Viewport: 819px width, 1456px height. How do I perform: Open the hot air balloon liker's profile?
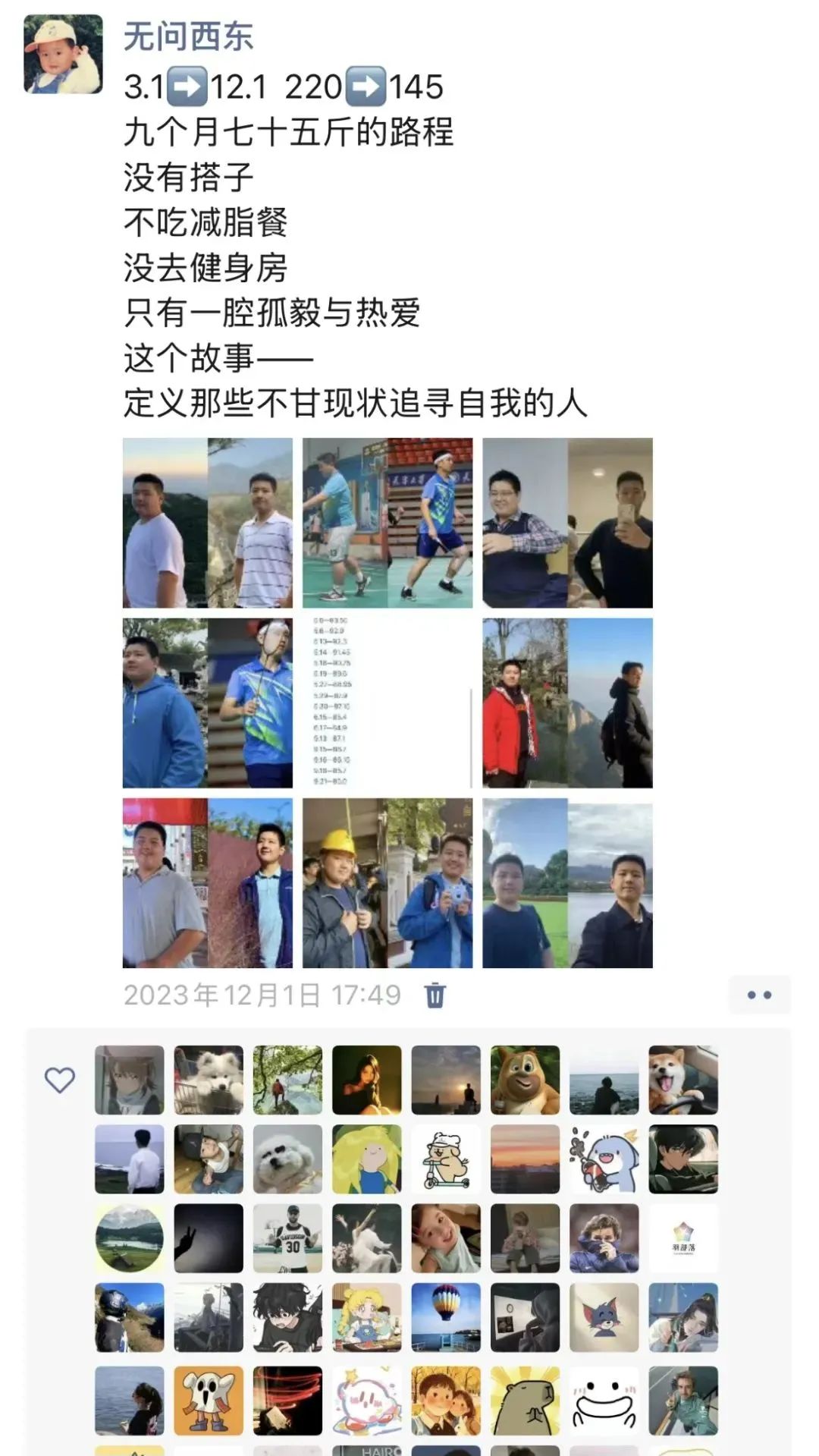[x=446, y=1317]
